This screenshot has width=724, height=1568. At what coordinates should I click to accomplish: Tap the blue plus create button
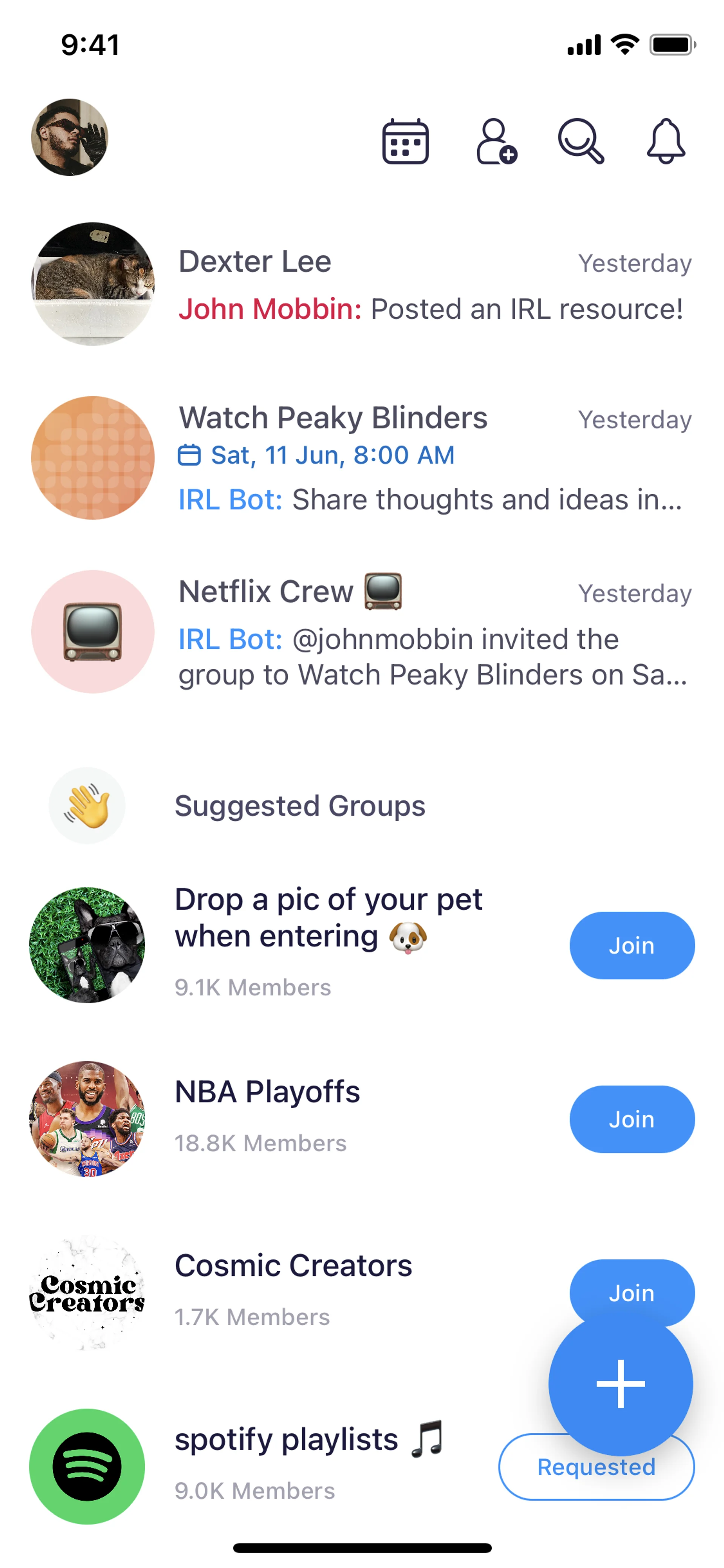point(620,1383)
